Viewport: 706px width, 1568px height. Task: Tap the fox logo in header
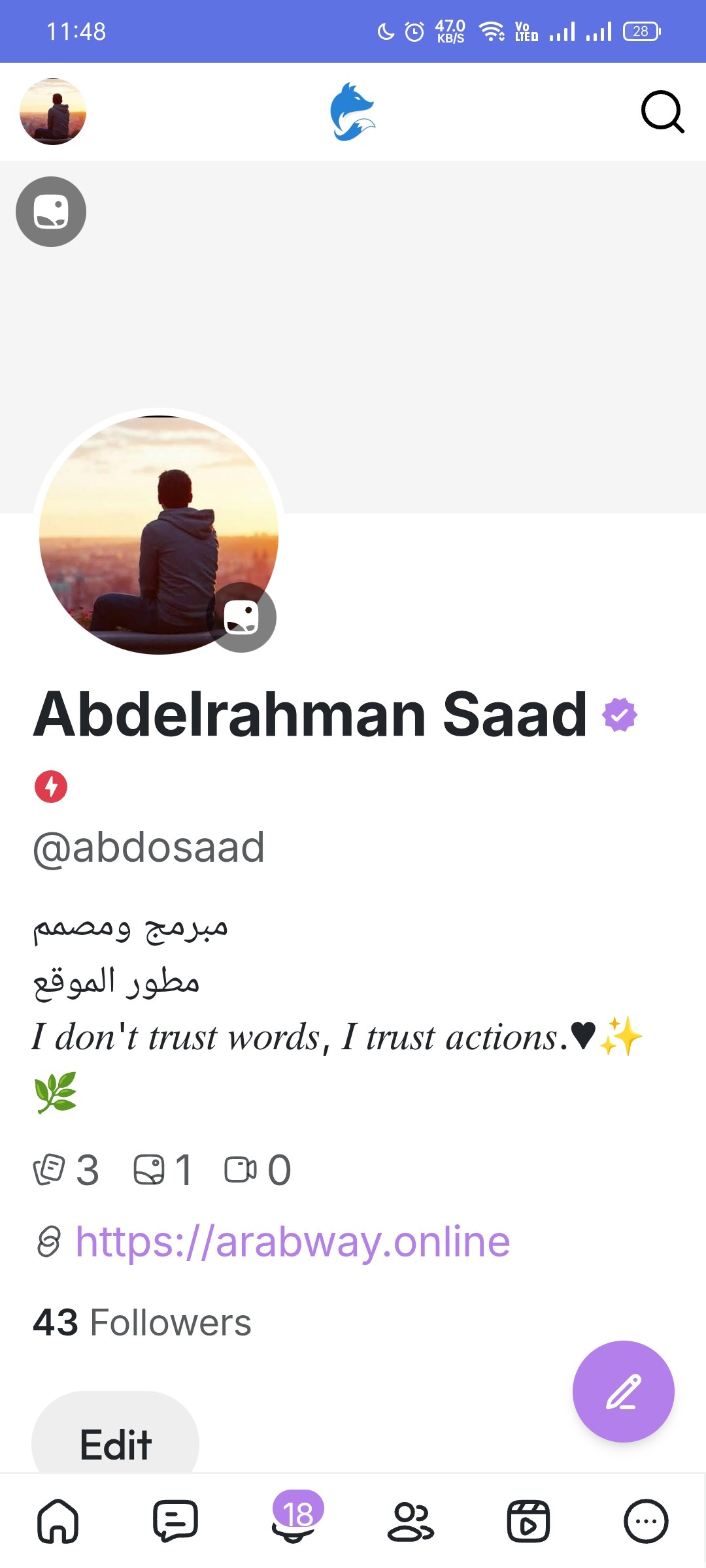coord(352,112)
